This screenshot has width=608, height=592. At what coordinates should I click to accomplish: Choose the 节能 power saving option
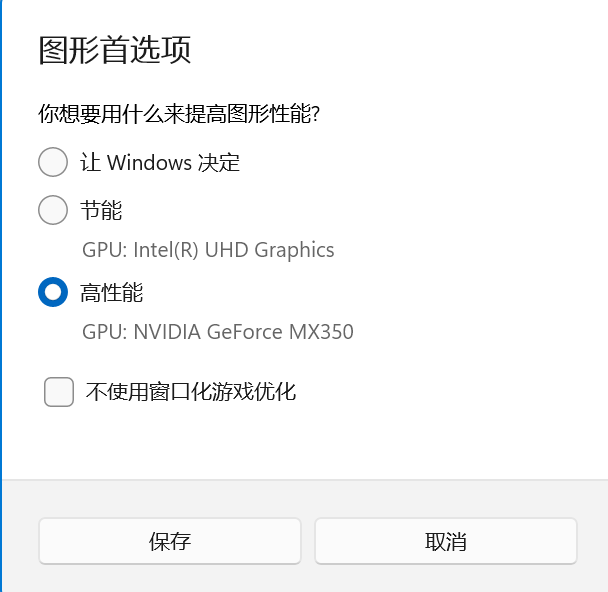53,210
